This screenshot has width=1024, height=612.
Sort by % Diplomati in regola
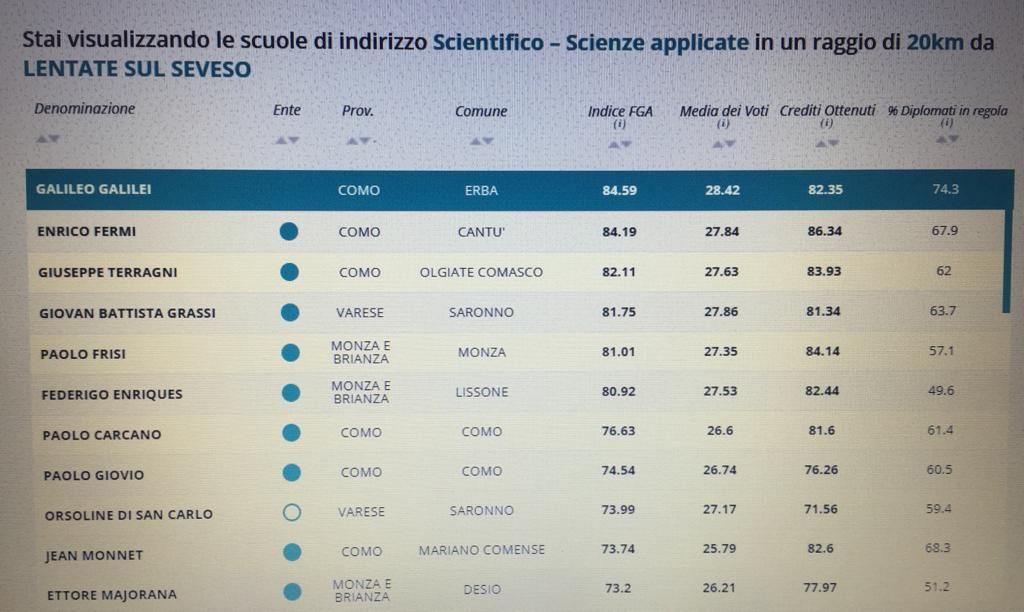946,139
